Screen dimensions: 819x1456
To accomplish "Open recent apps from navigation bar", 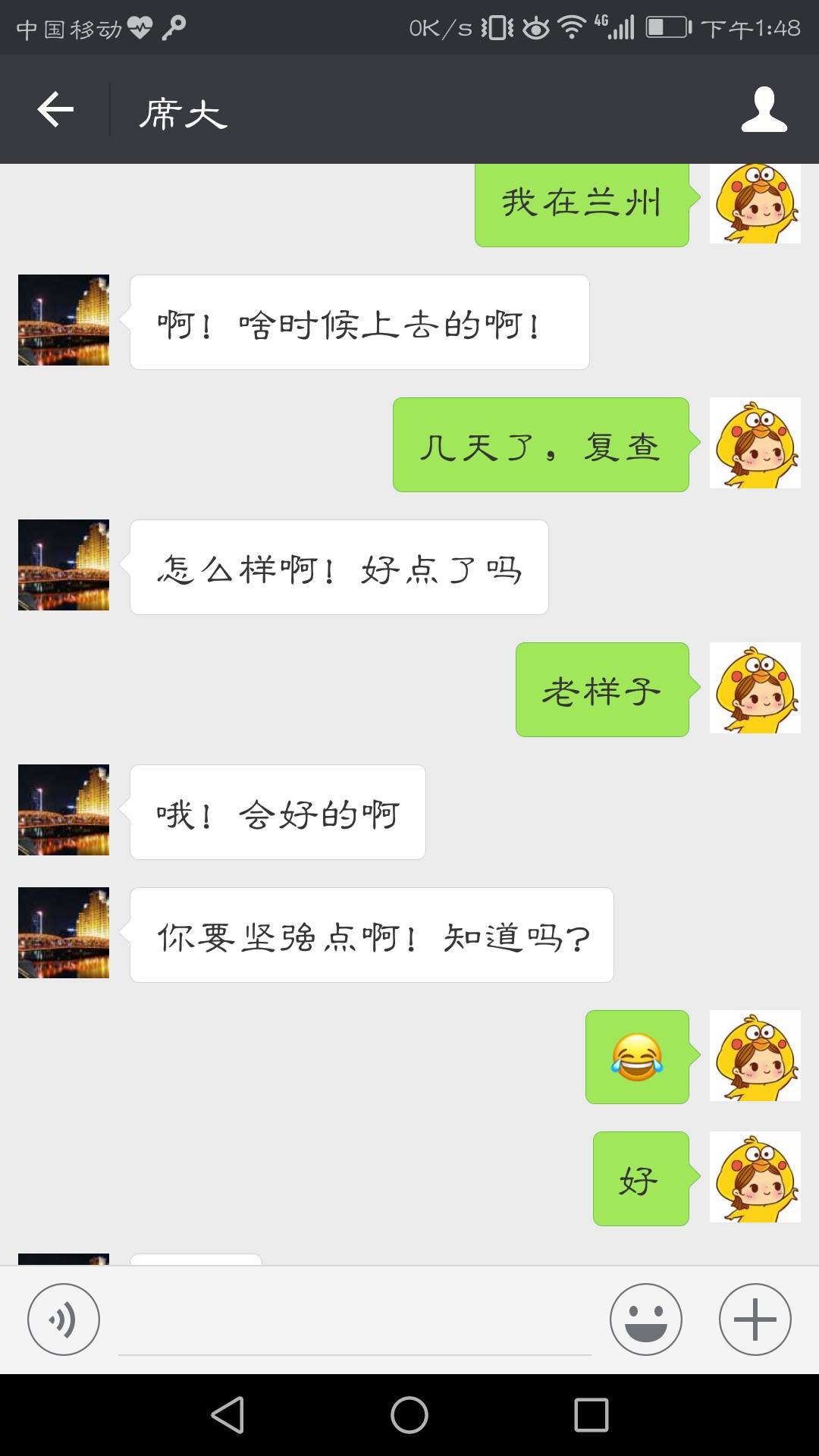I will (591, 1415).
